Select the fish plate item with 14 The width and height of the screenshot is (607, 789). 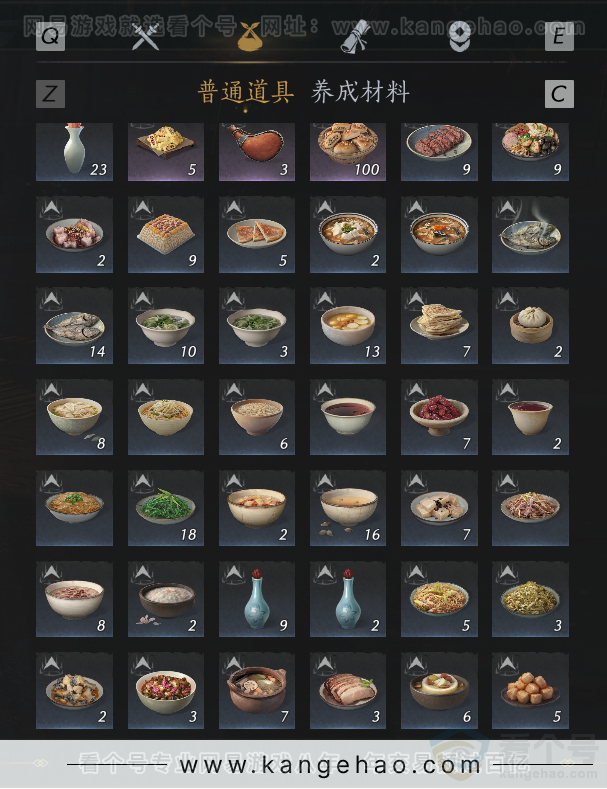point(74,326)
